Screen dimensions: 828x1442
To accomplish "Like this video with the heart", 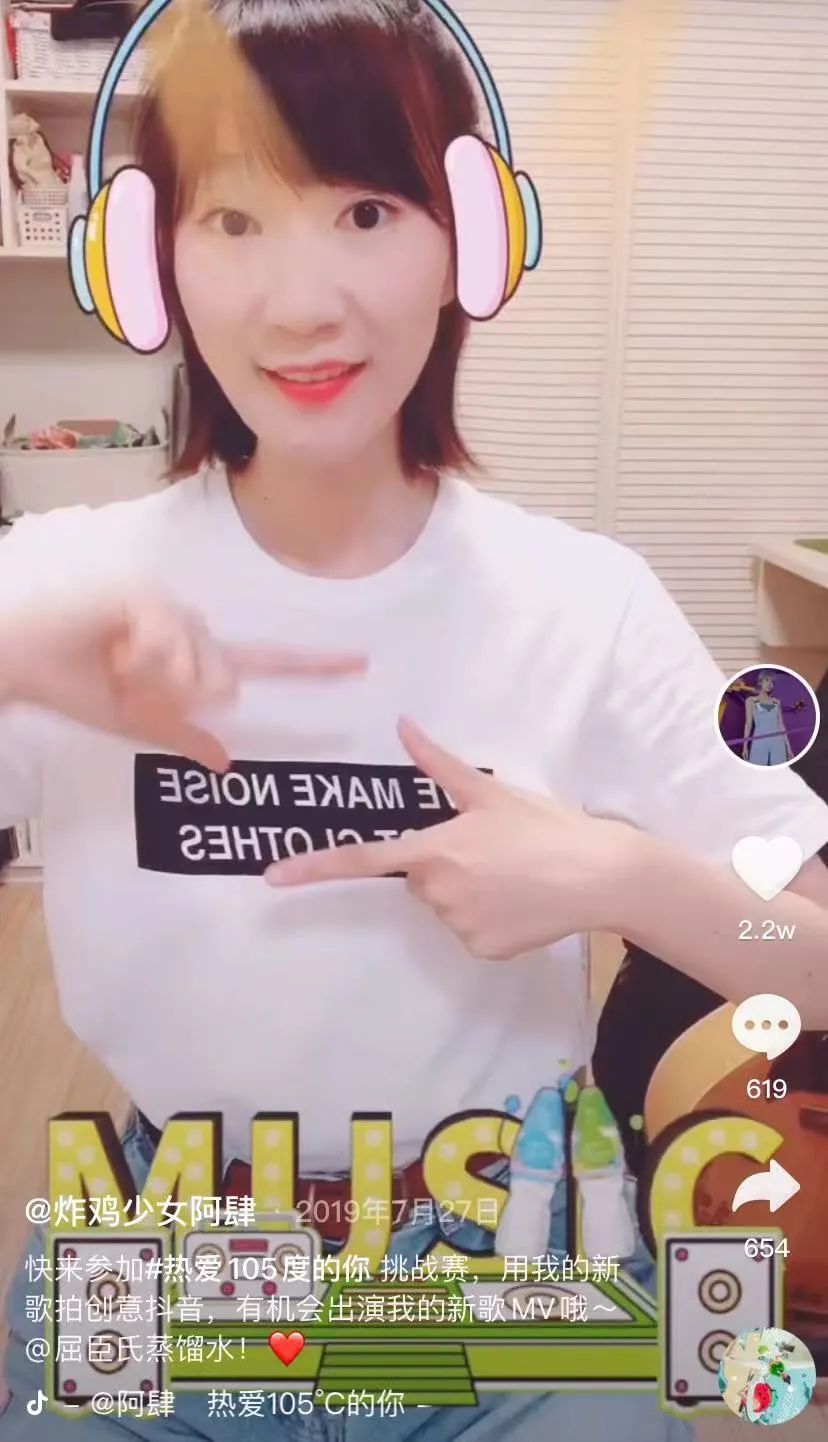I will [767, 866].
